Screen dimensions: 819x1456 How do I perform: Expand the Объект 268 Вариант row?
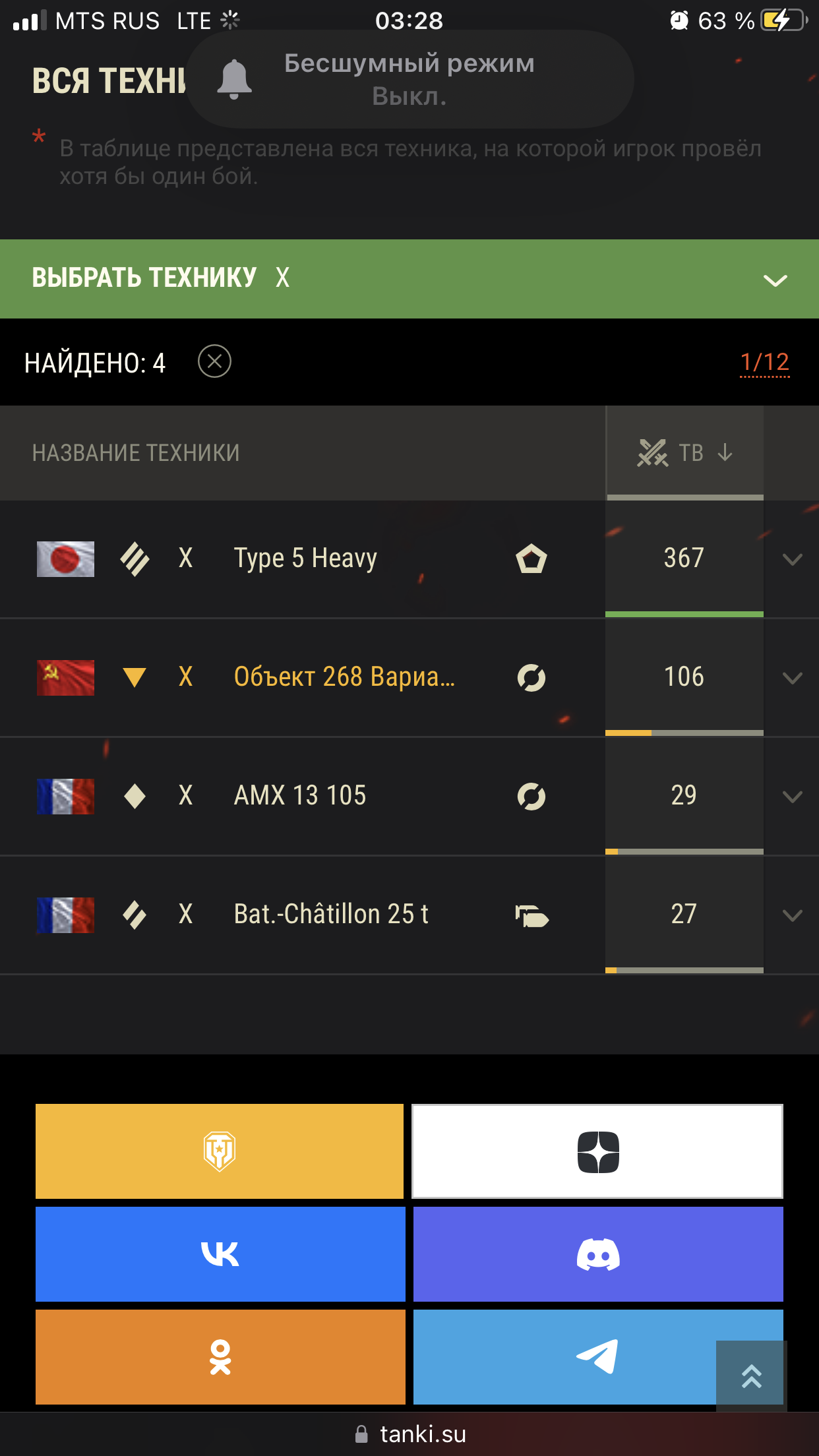pyautogui.click(x=792, y=678)
